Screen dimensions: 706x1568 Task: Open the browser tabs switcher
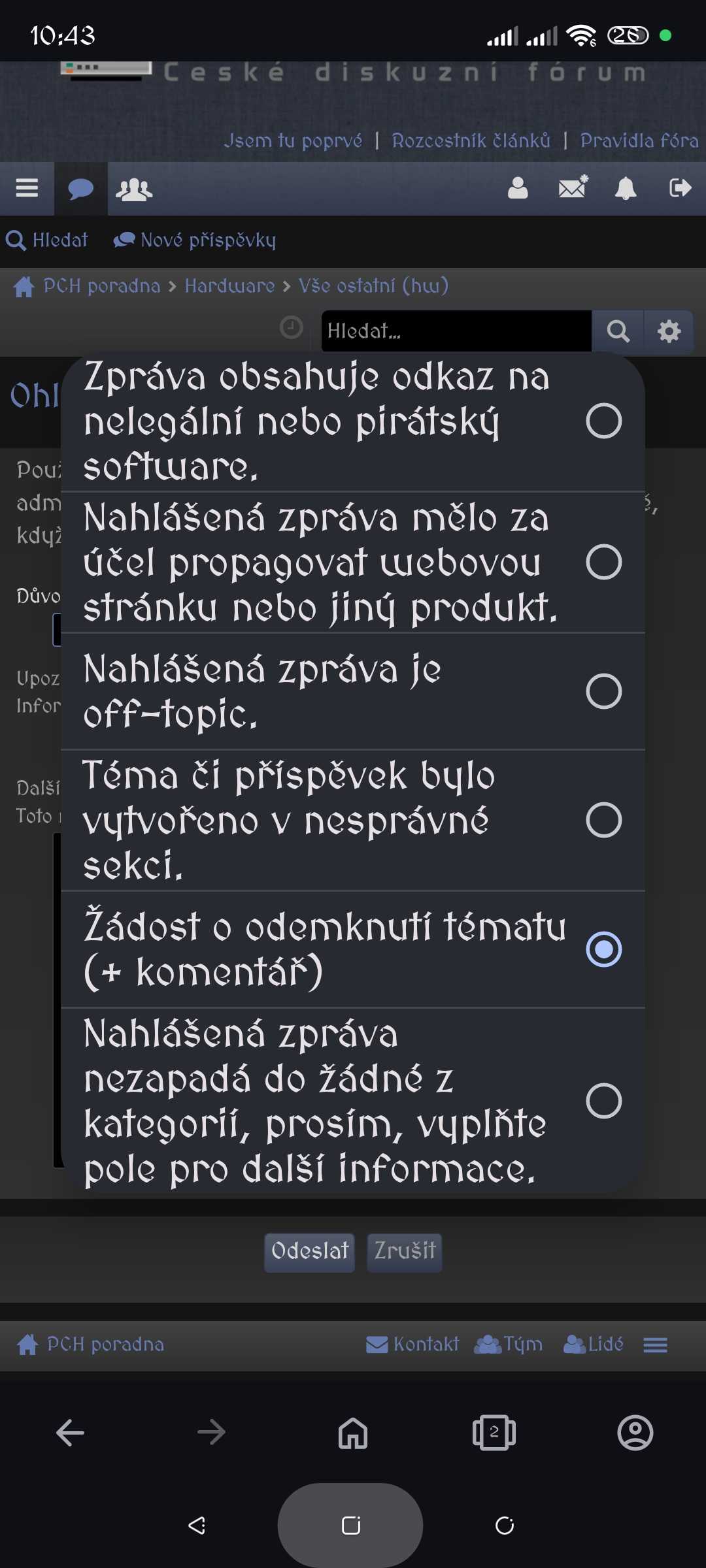click(494, 1433)
